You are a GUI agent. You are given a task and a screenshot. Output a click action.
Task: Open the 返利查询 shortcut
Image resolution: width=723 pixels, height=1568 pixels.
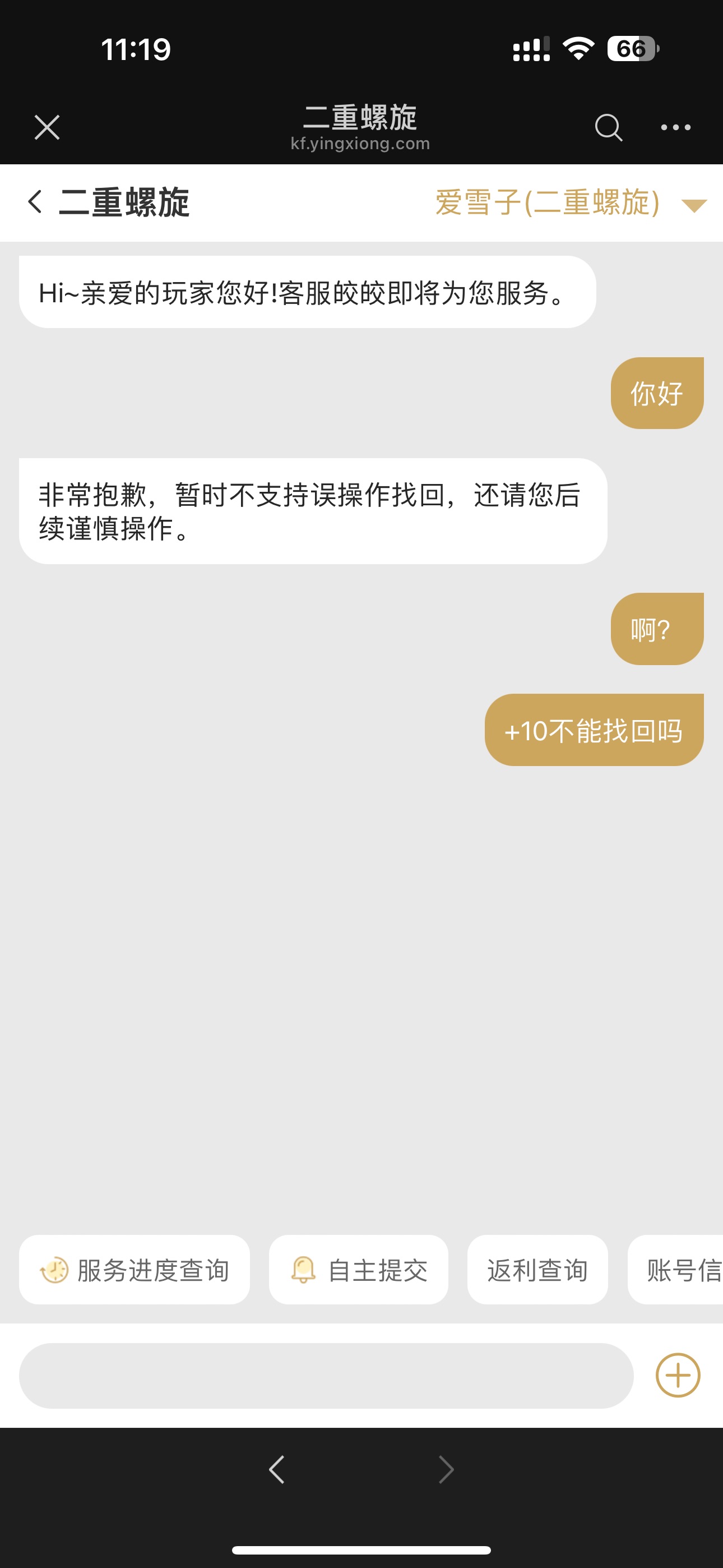click(x=537, y=1270)
